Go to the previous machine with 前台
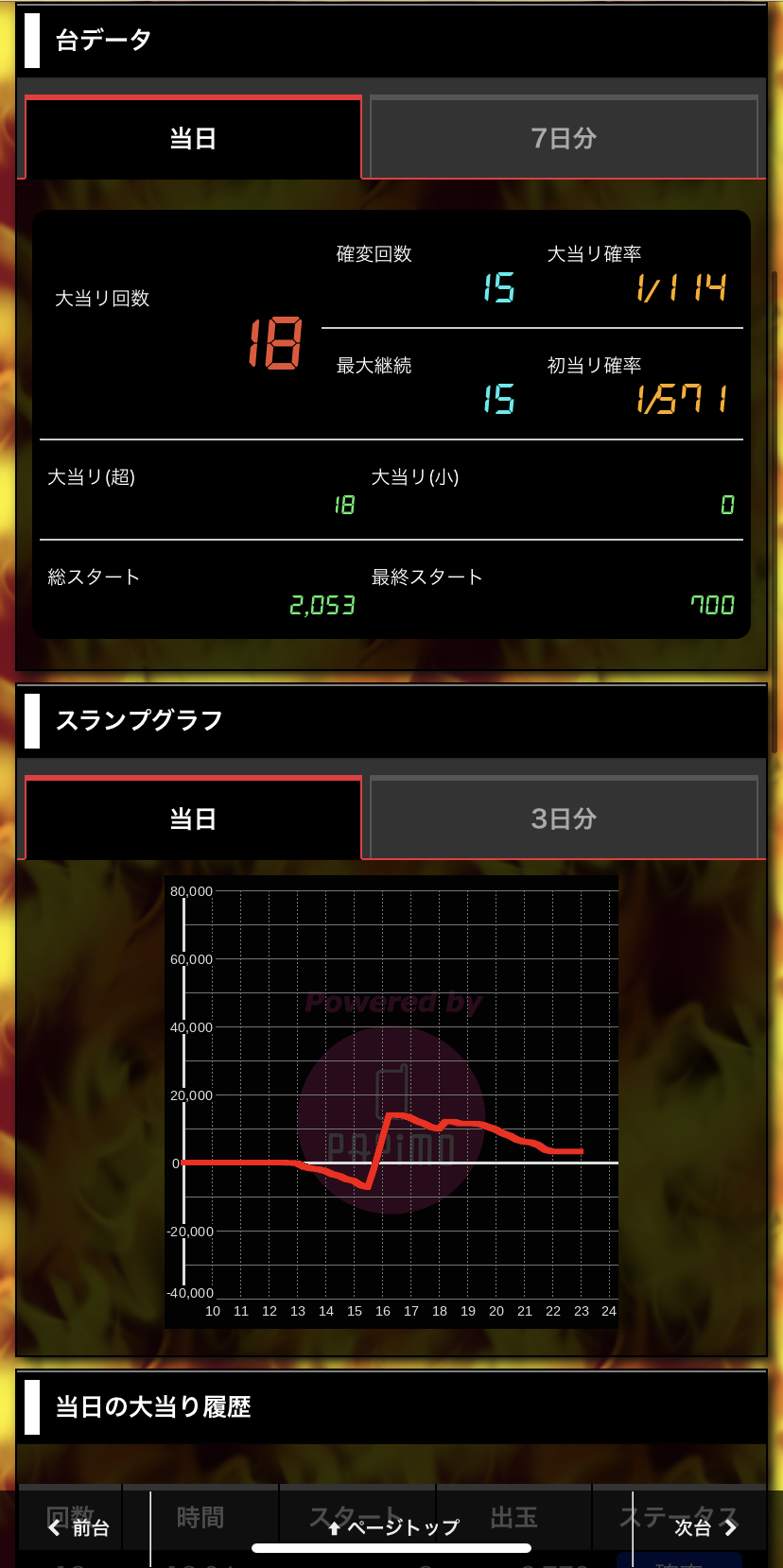The width and height of the screenshot is (783, 1568). (x=78, y=1528)
